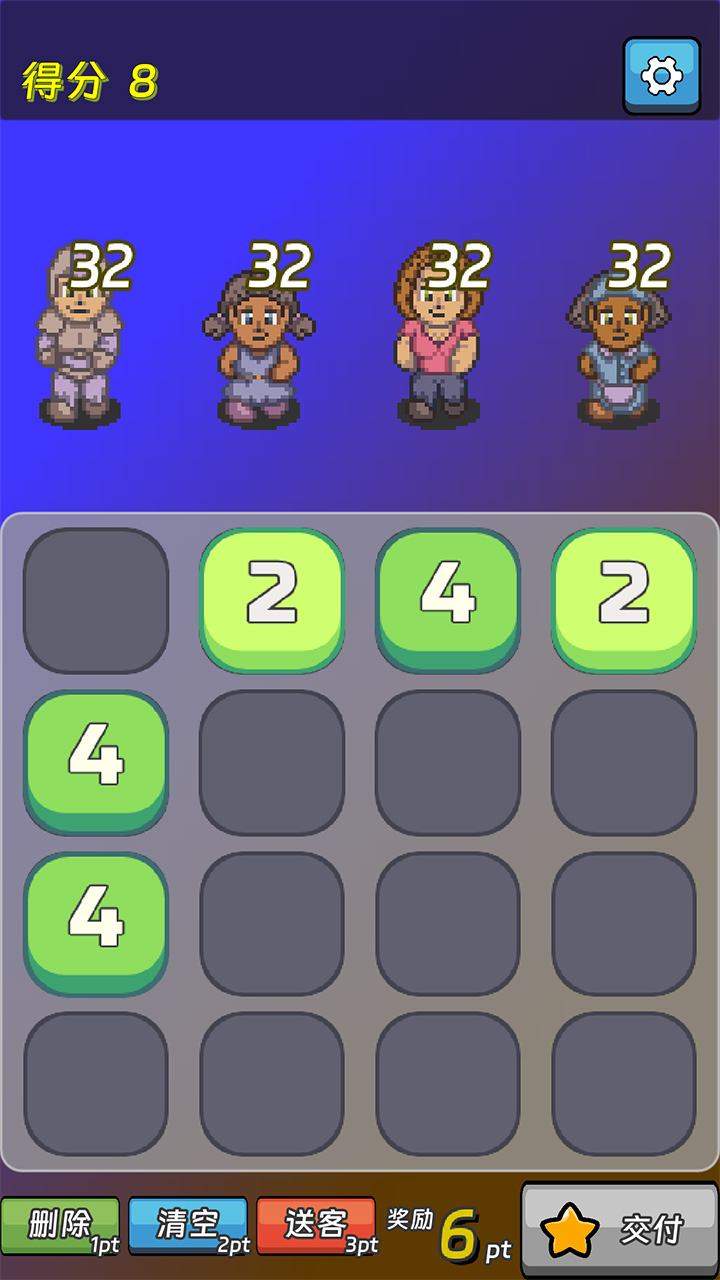This screenshot has height=1280, width=720.
Task: Tap the 交付 deliver button with star
Action: [x=620, y=1230]
